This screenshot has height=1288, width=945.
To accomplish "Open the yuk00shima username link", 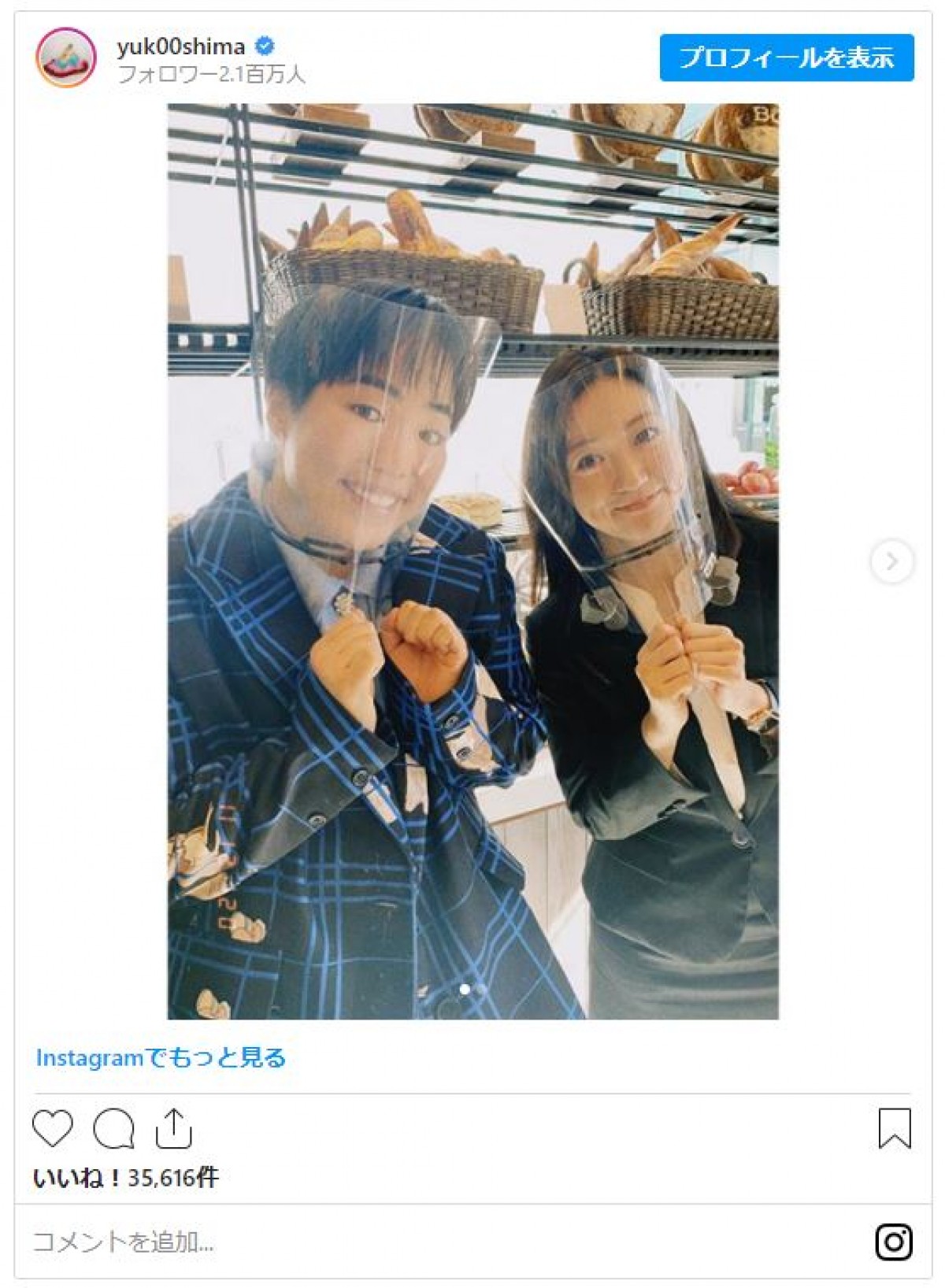I will (x=180, y=46).
